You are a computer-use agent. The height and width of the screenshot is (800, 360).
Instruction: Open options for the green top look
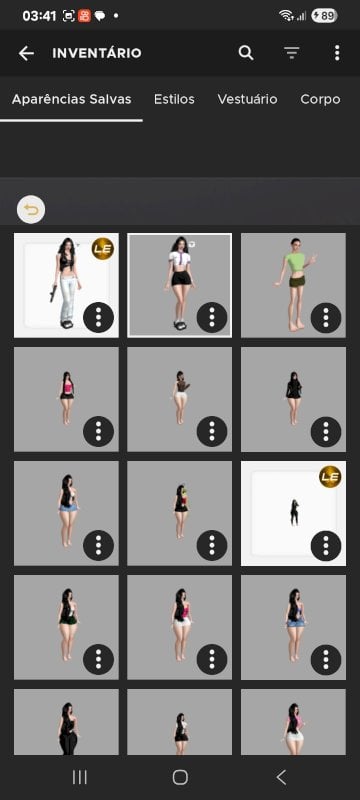pyautogui.click(x=326, y=318)
